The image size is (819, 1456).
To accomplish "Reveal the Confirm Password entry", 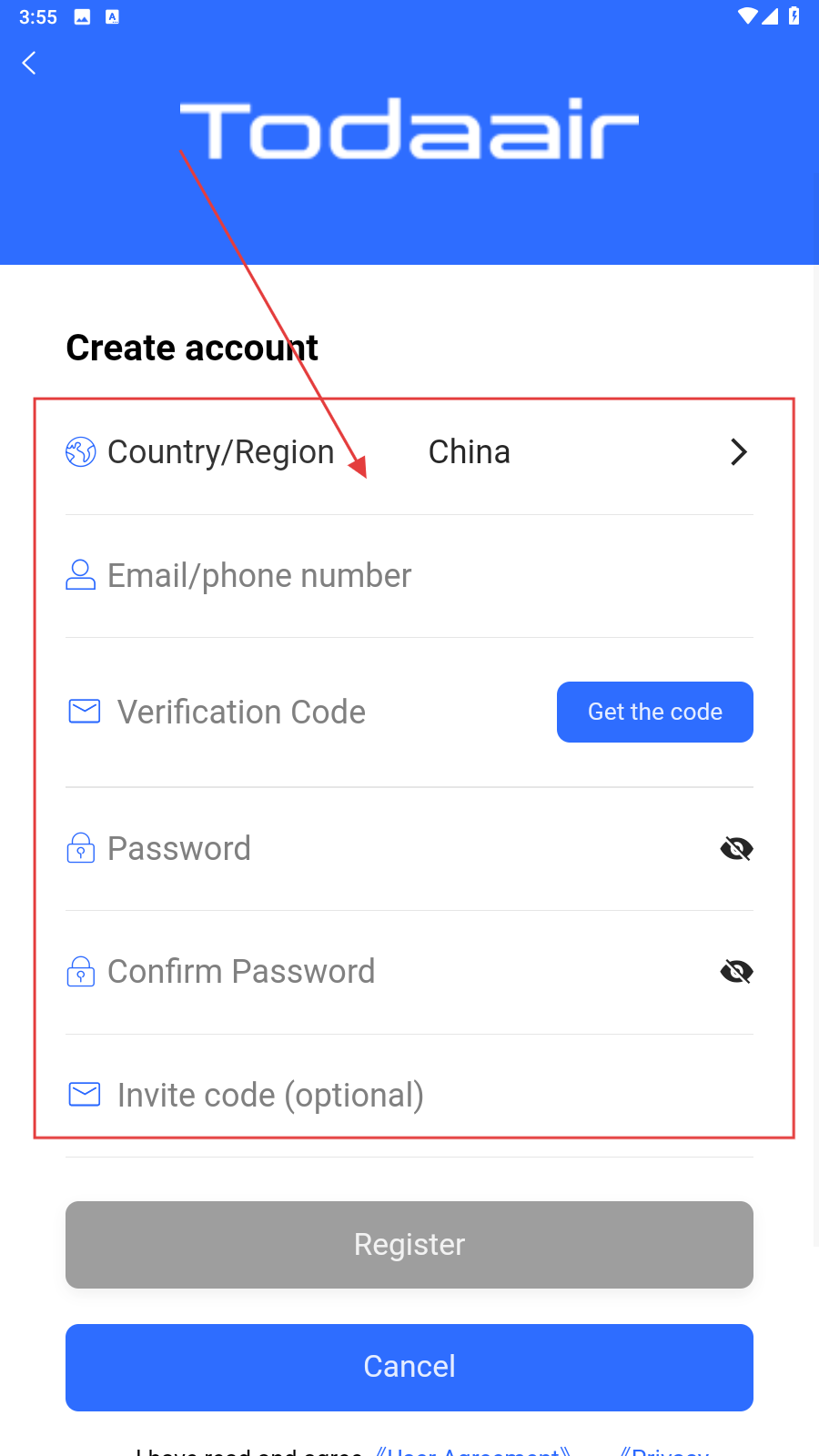I will (x=736, y=972).
